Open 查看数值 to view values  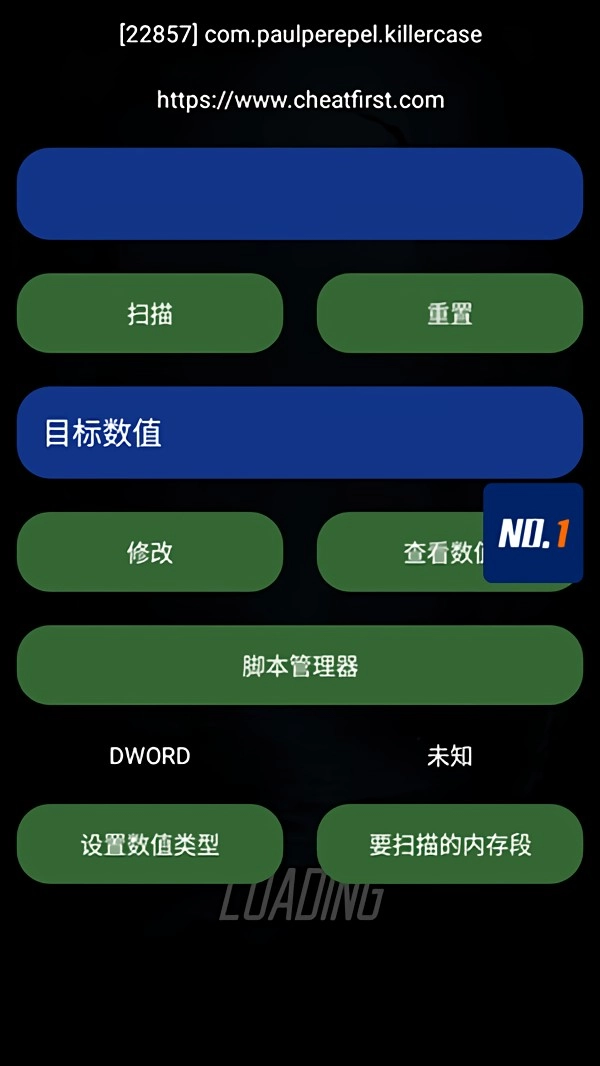pos(400,552)
